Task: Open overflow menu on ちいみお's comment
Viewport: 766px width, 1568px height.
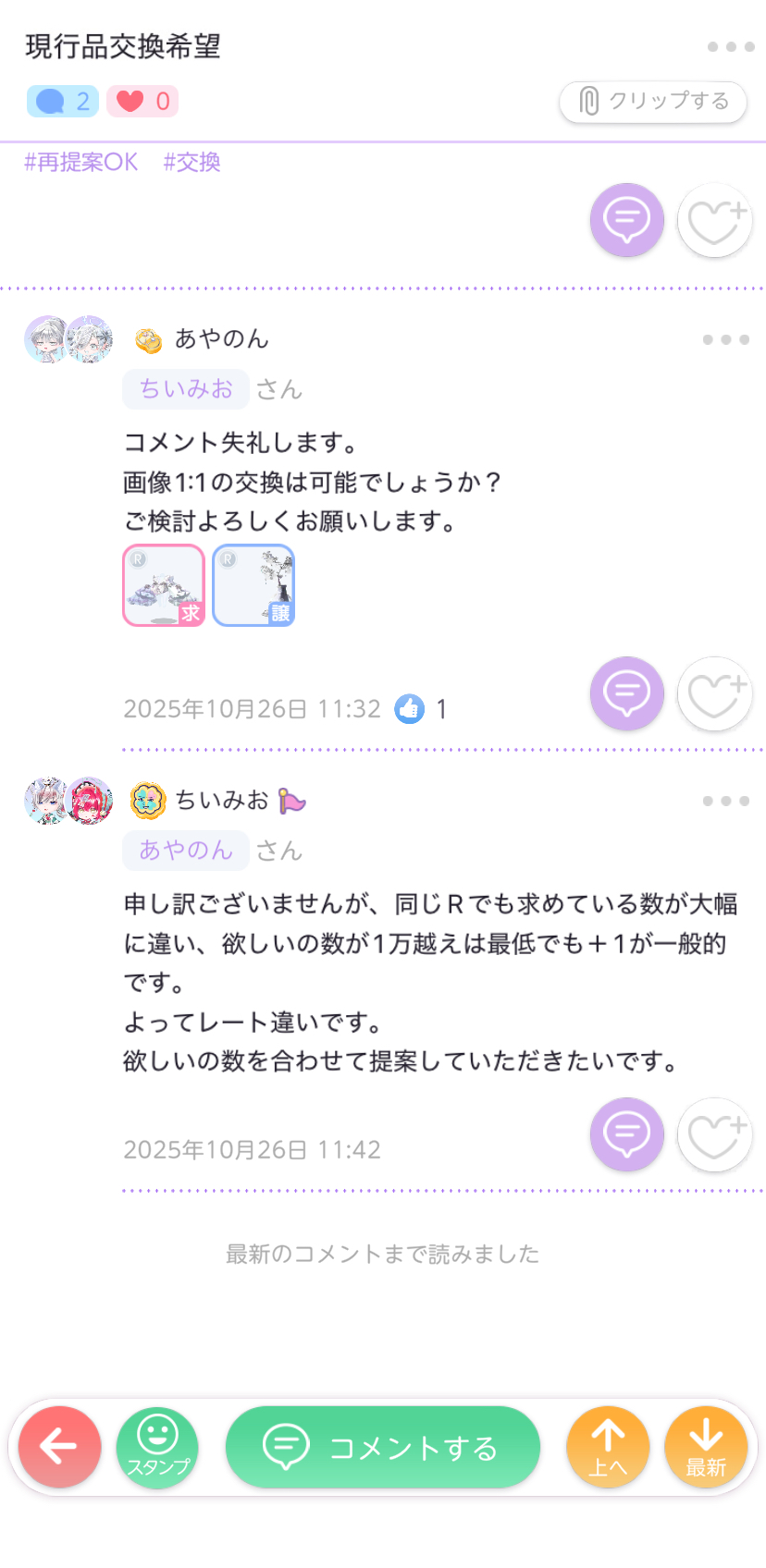Action: click(x=725, y=801)
